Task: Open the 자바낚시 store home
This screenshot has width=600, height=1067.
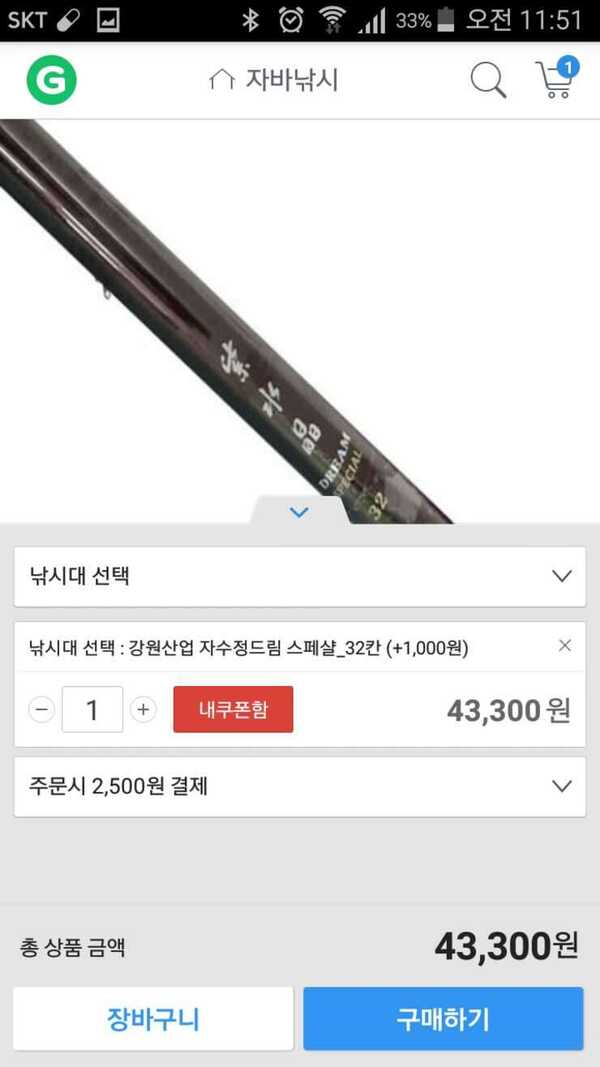Action: tap(273, 80)
